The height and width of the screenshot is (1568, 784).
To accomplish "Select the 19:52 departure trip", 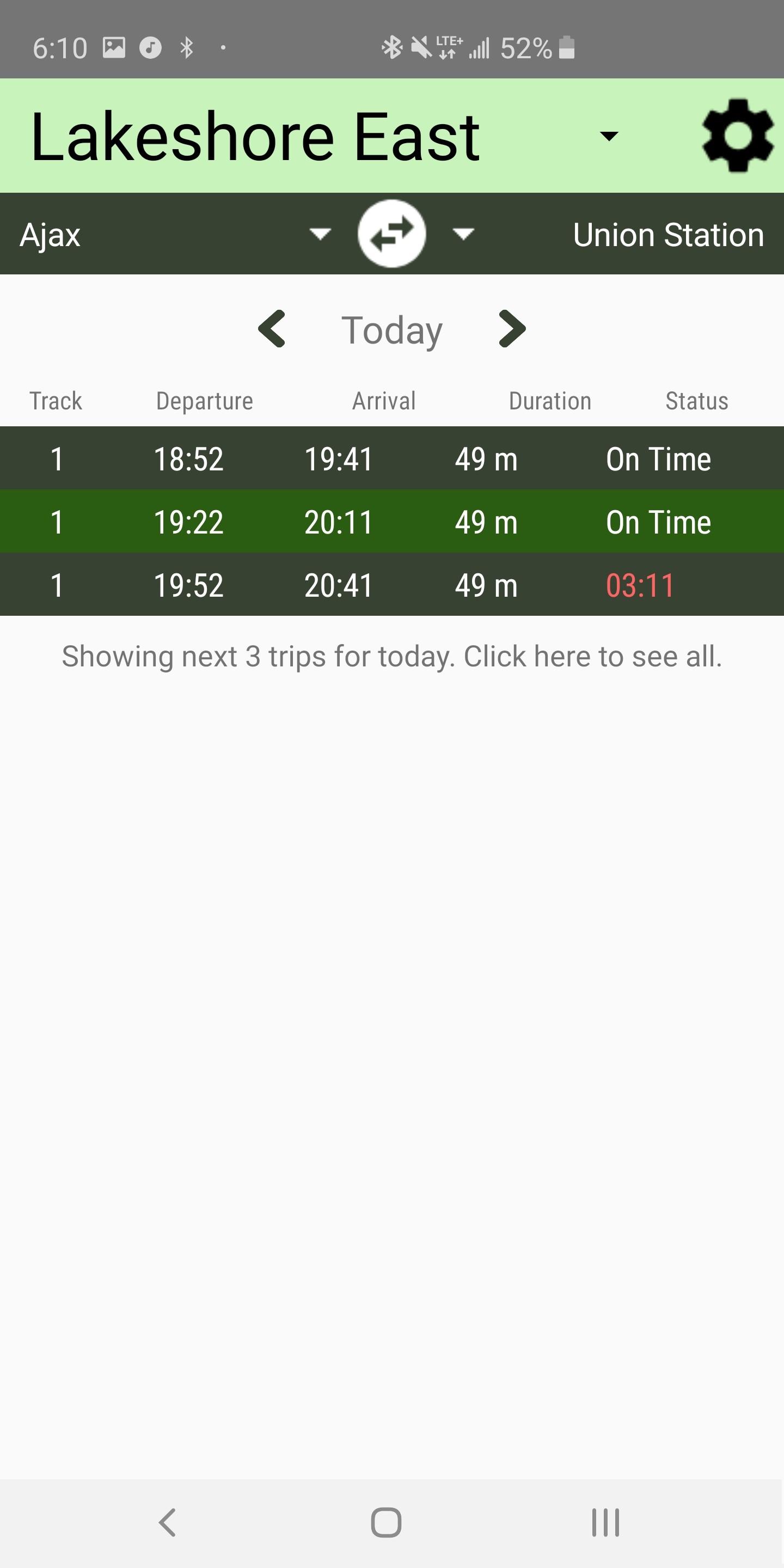I will coord(392,585).
